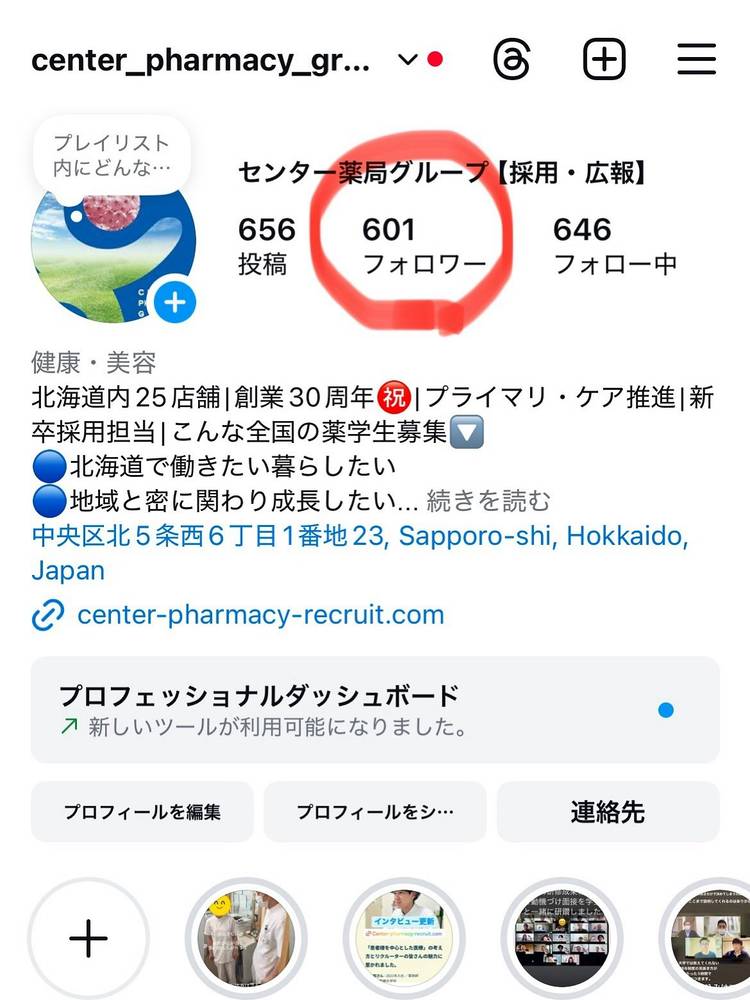Expand bio with 続きを読む
This screenshot has width=750, height=1000.
click(x=488, y=500)
